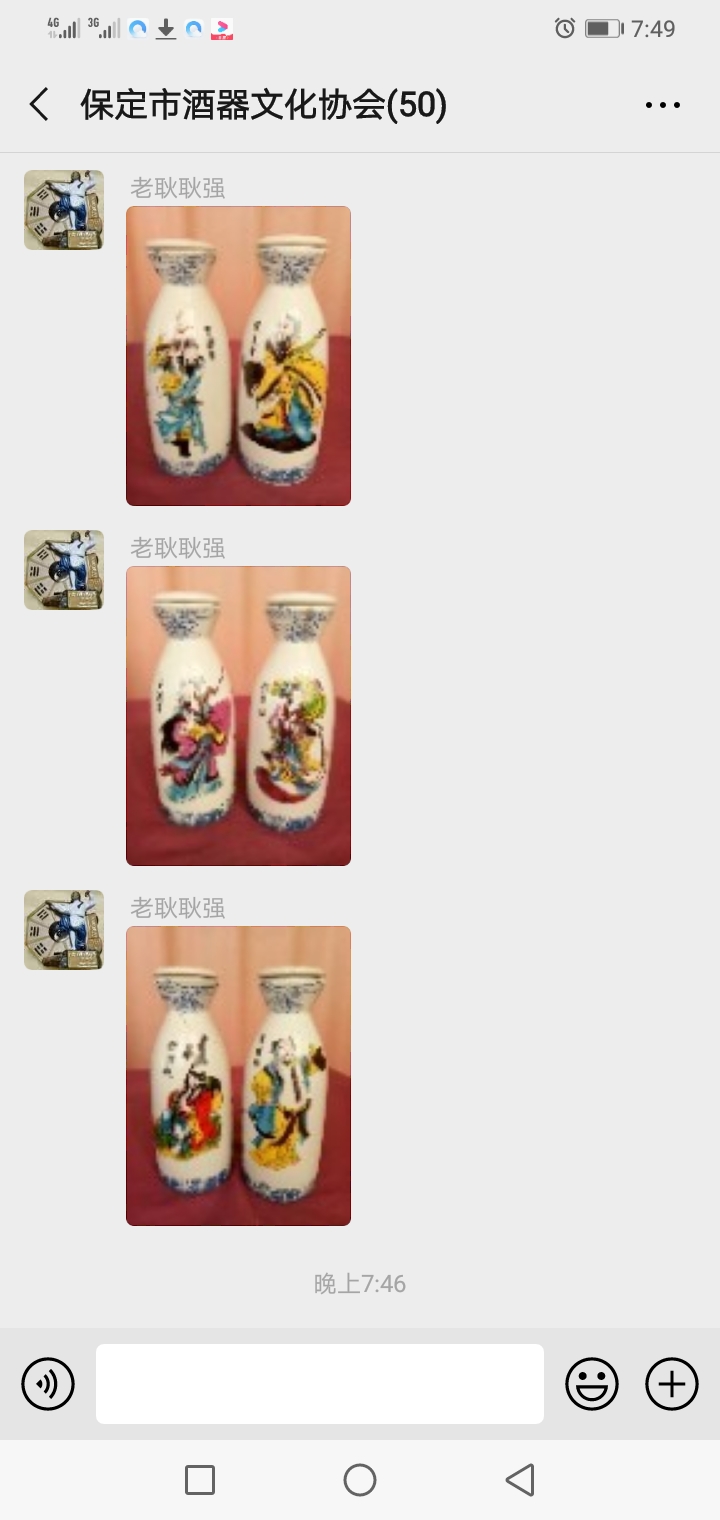720x1520 pixels.
Task: Go to the system home screen
Action: coord(360,1480)
